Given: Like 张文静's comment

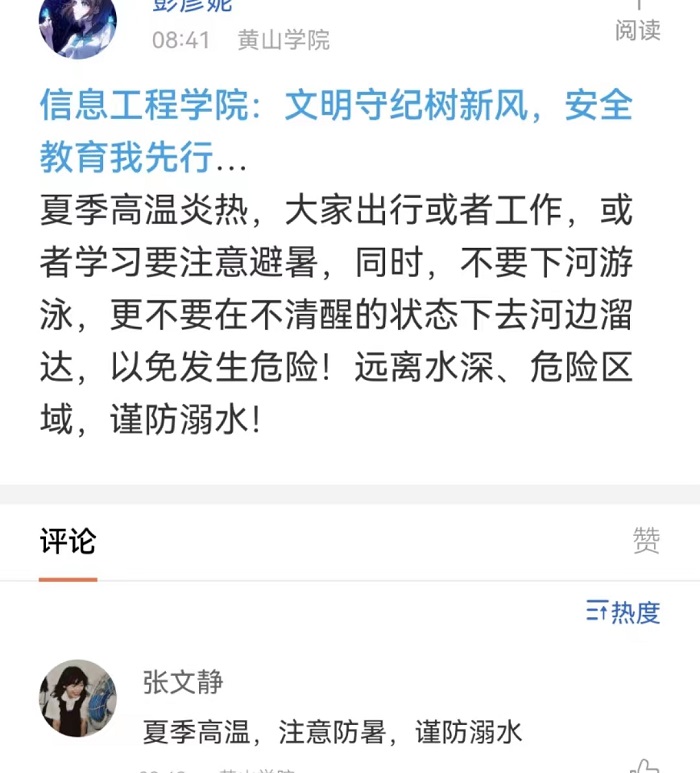Looking at the screenshot, I should 645,766.
